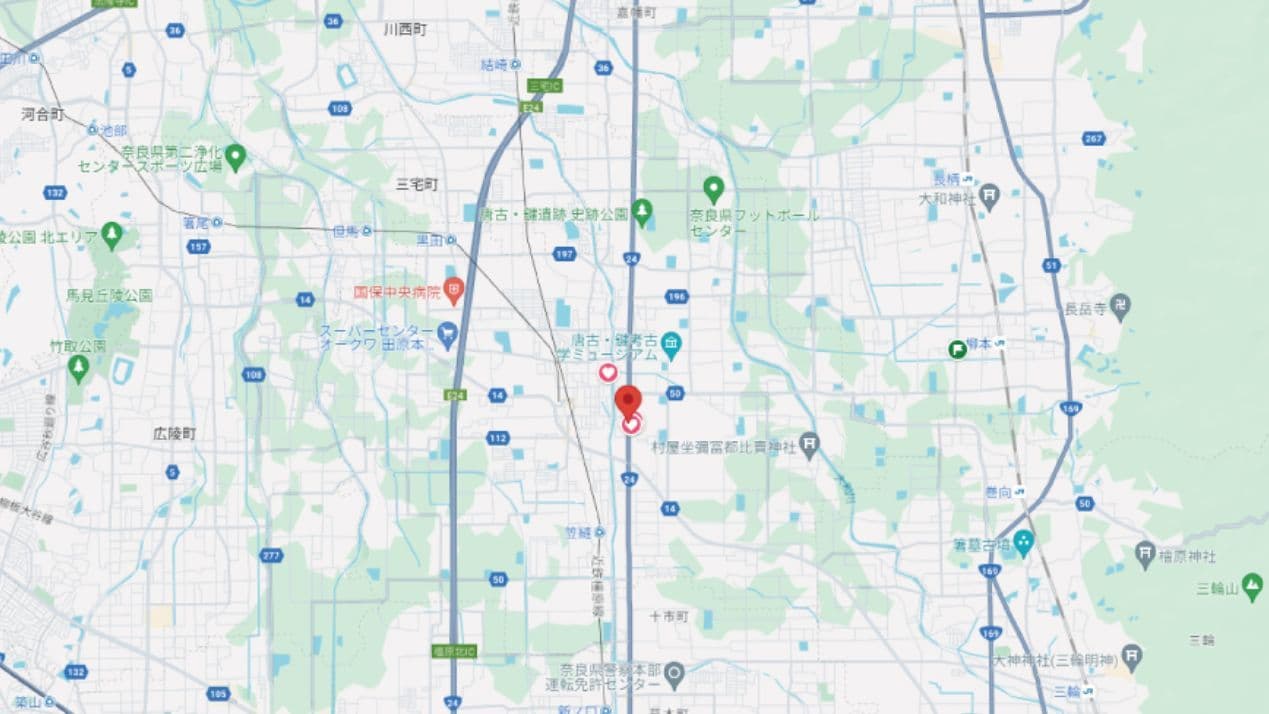Tap the green flag marker at 柳本
The image size is (1269, 714).
tap(958, 348)
